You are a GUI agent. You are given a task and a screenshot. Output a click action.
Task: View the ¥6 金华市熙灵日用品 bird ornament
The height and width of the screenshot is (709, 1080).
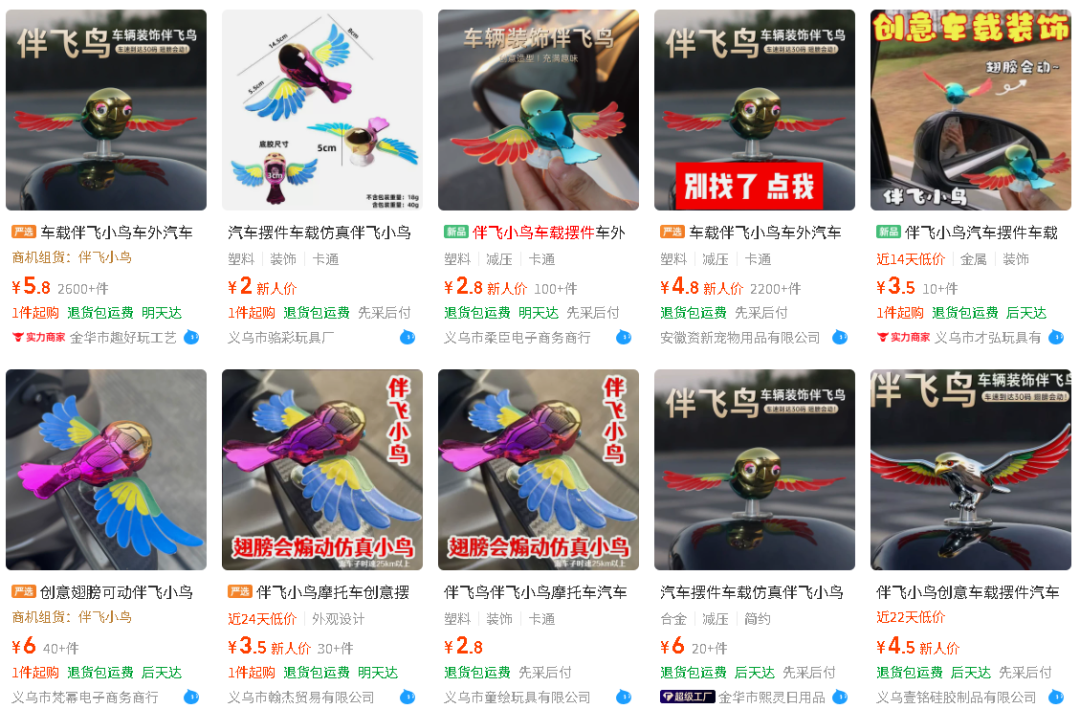754,470
